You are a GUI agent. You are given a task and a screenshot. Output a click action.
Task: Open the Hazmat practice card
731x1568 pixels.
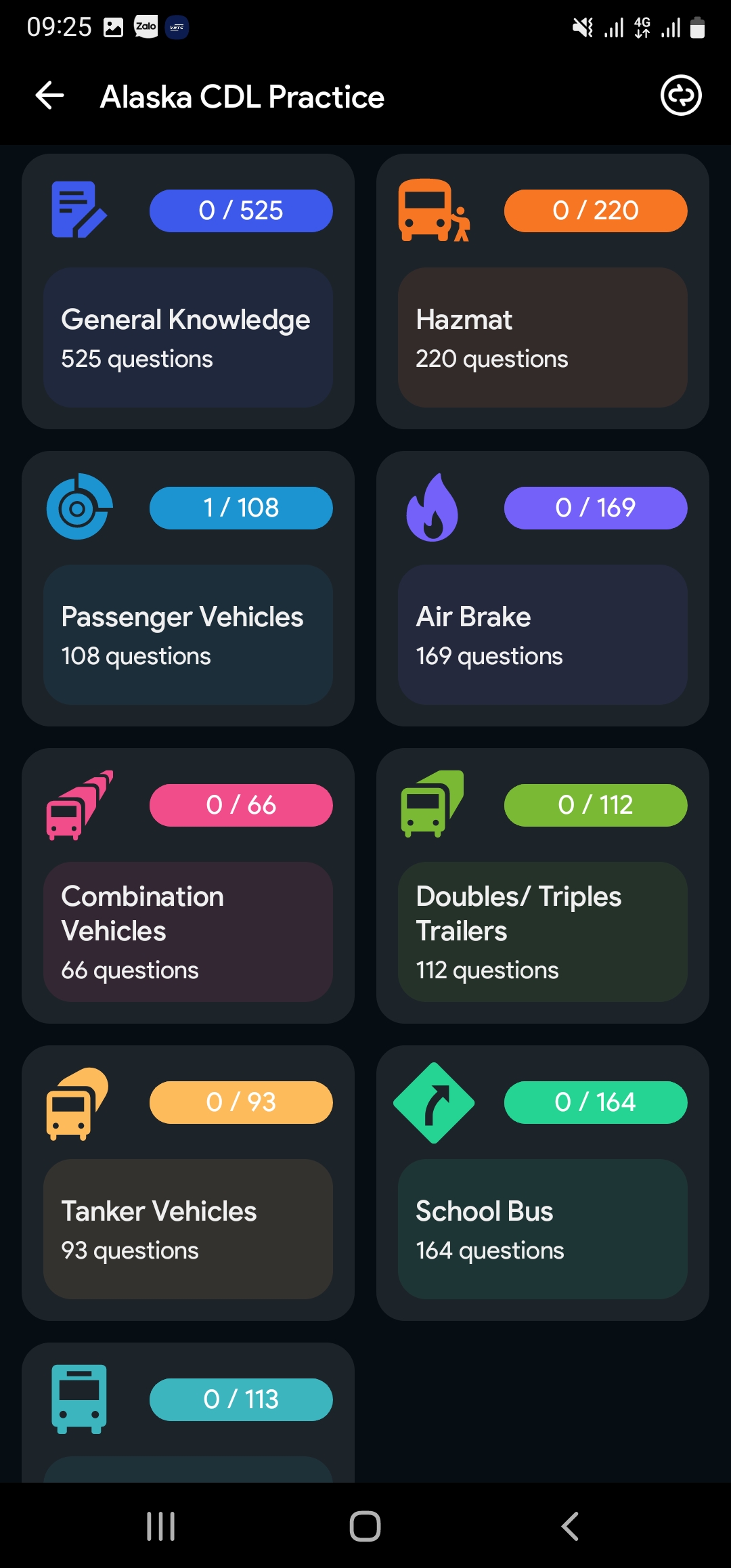coord(543,291)
